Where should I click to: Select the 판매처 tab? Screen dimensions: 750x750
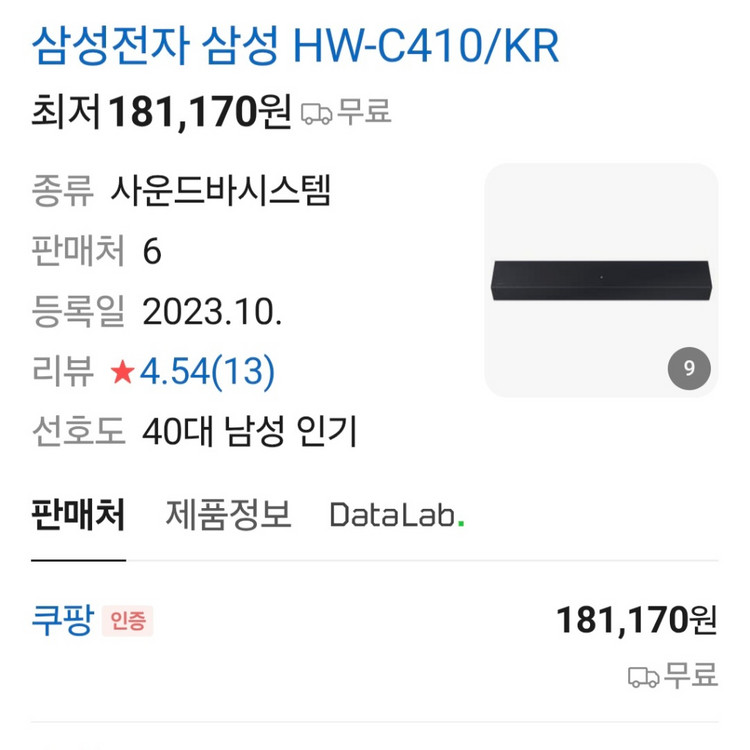[x=78, y=515]
